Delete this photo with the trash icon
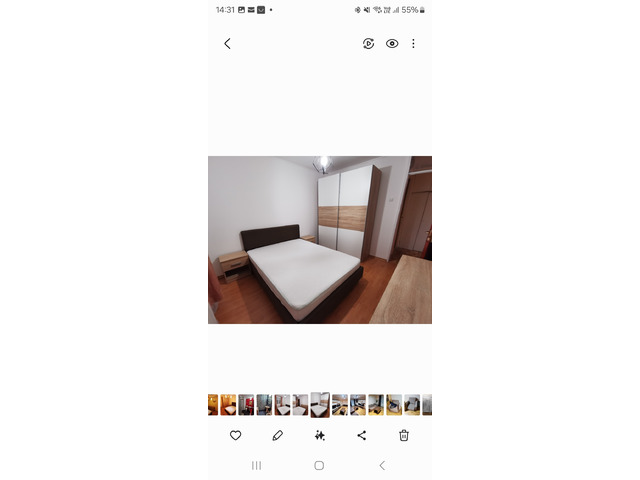 (x=404, y=435)
